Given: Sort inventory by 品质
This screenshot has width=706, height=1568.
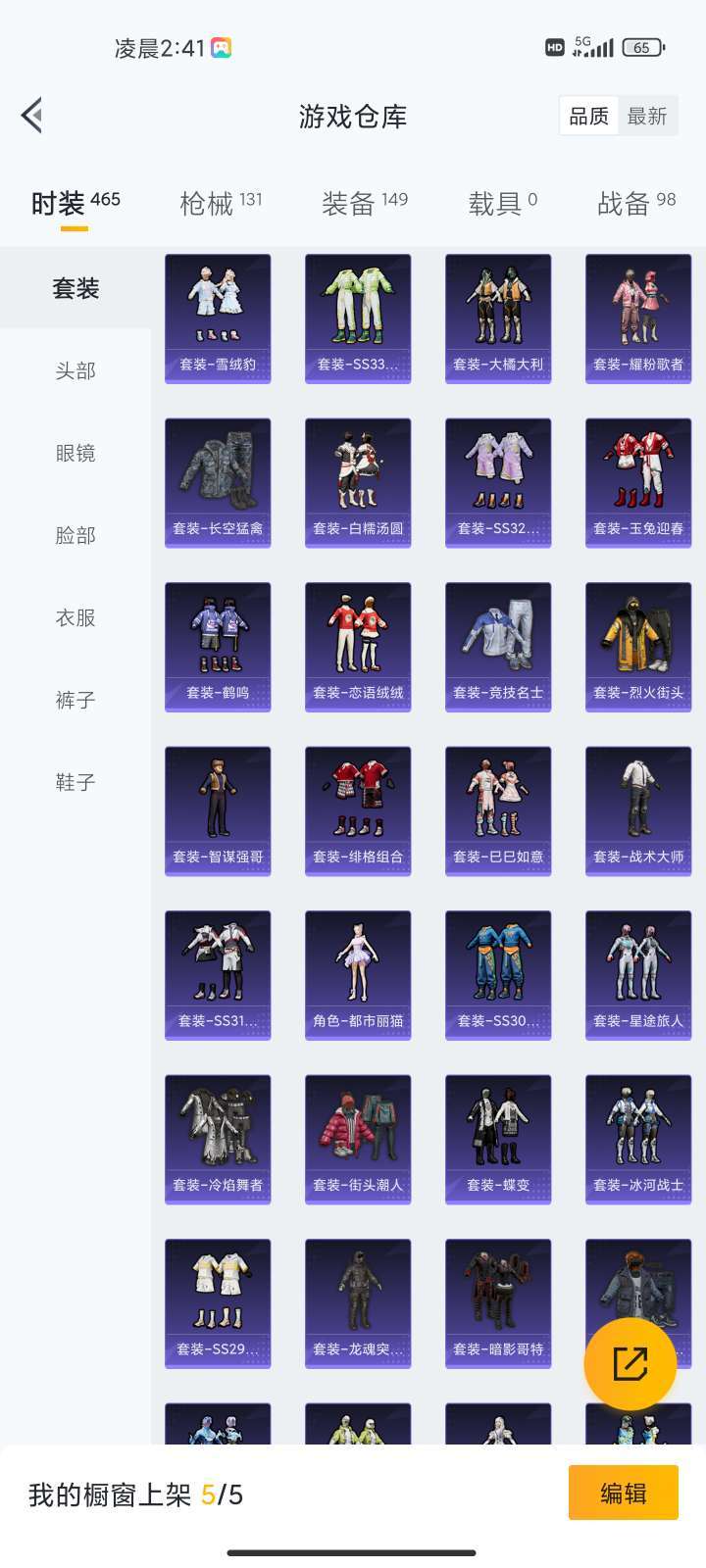Looking at the screenshot, I should (x=587, y=115).
